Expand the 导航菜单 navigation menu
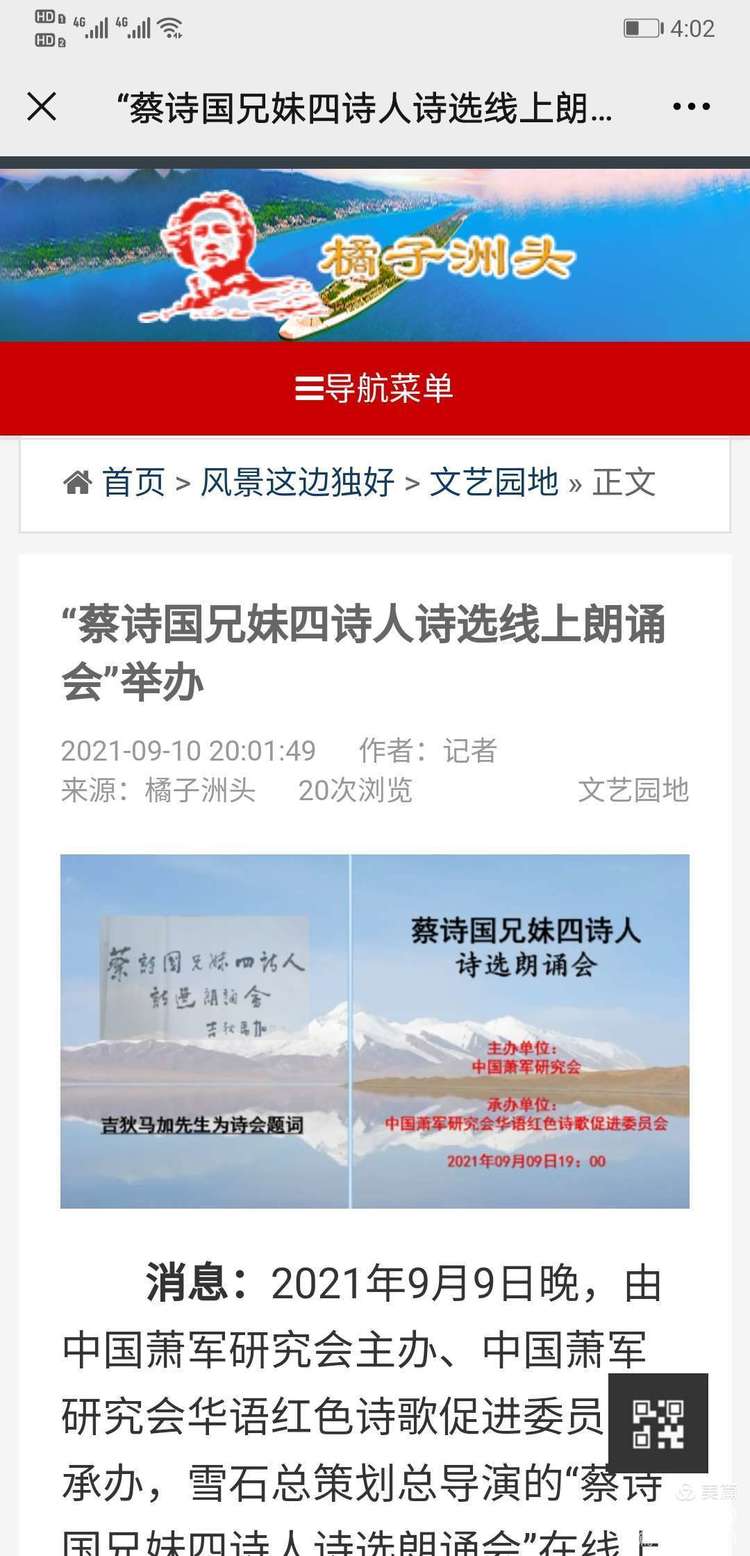Image resolution: width=750 pixels, height=1556 pixels. coord(375,388)
